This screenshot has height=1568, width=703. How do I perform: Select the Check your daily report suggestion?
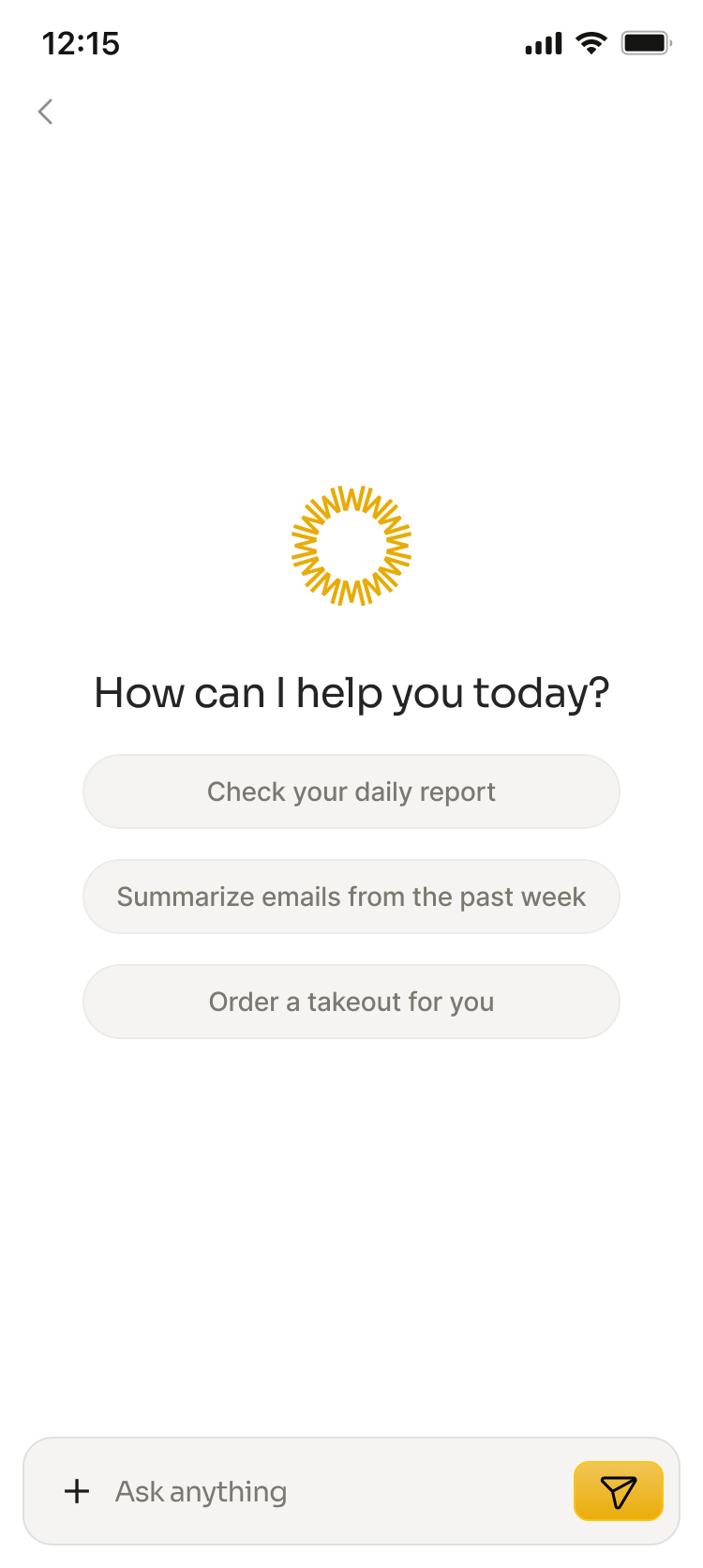tap(351, 792)
